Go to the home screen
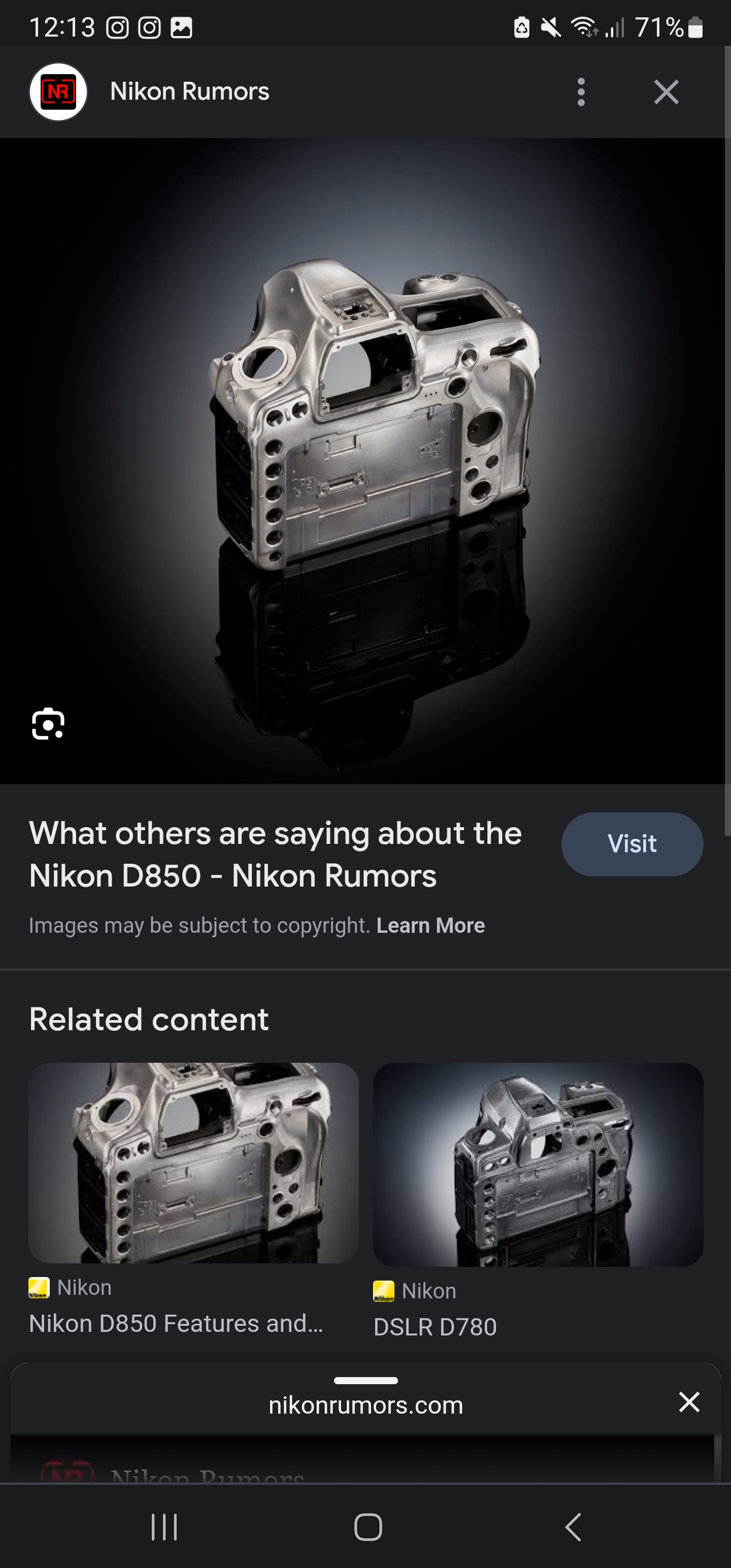 point(368,1526)
